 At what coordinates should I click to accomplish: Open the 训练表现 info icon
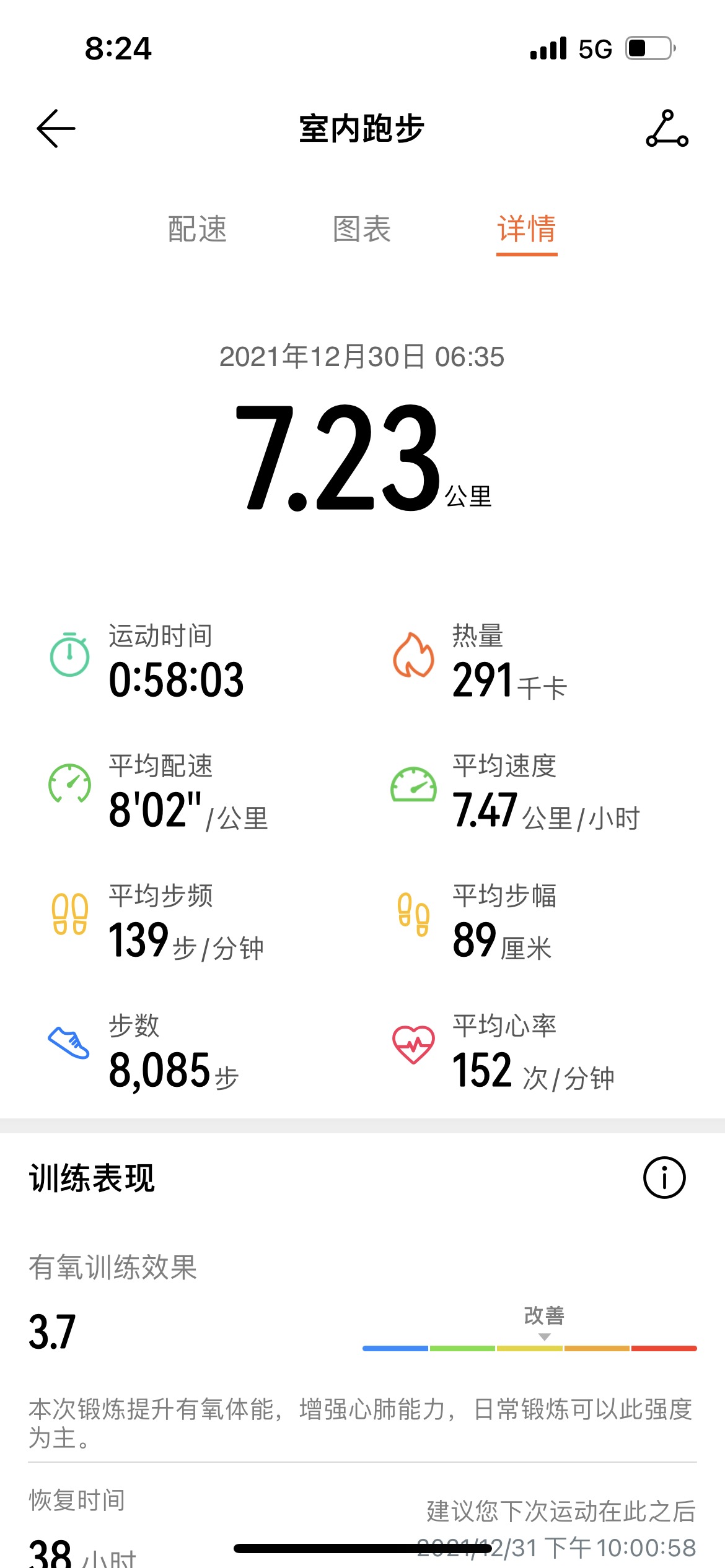[x=664, y=1177]
